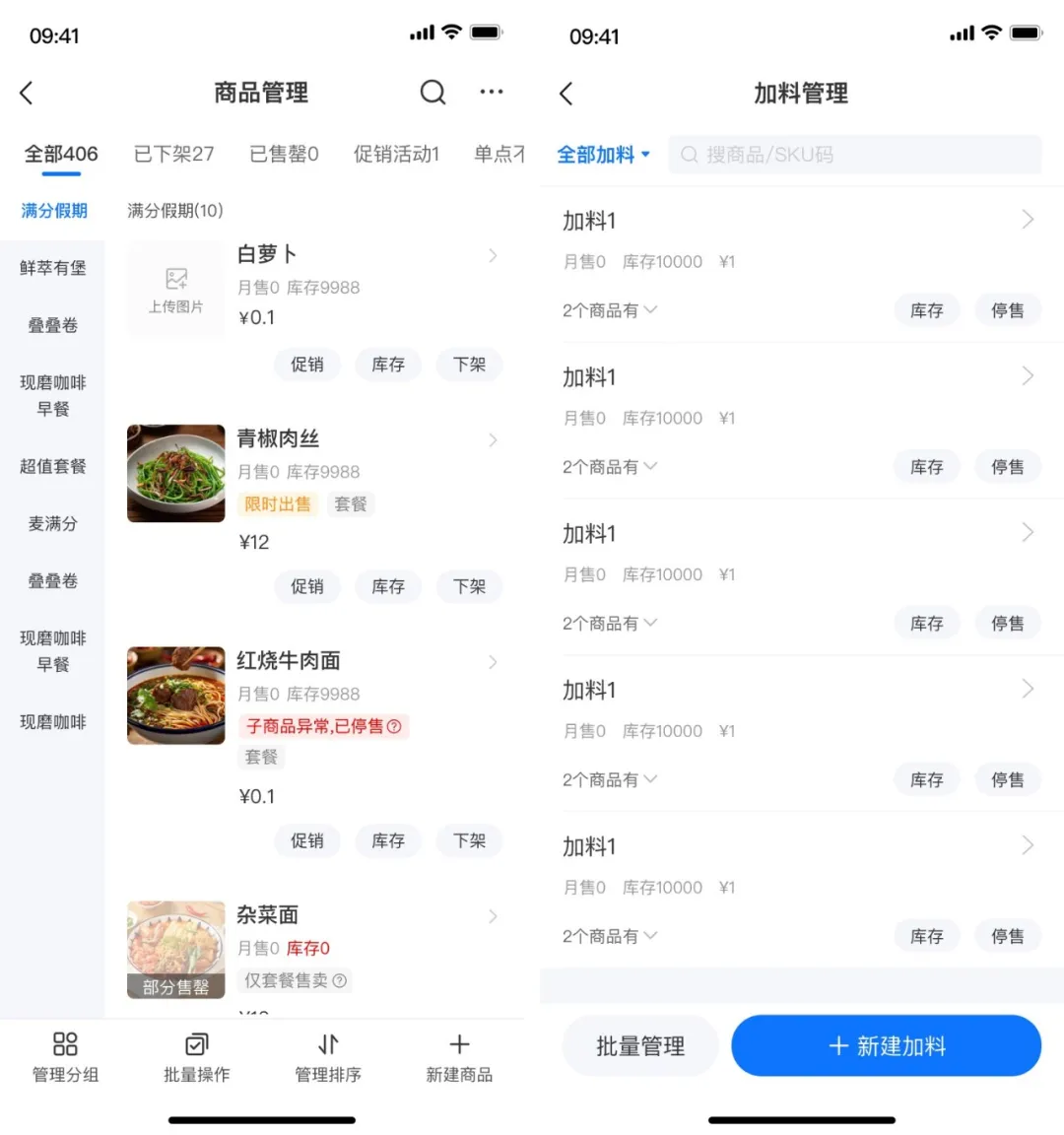1064x1135 pixels.
Task: Switch to the 已下架27 tab
Action: click(x=173, y=154)
